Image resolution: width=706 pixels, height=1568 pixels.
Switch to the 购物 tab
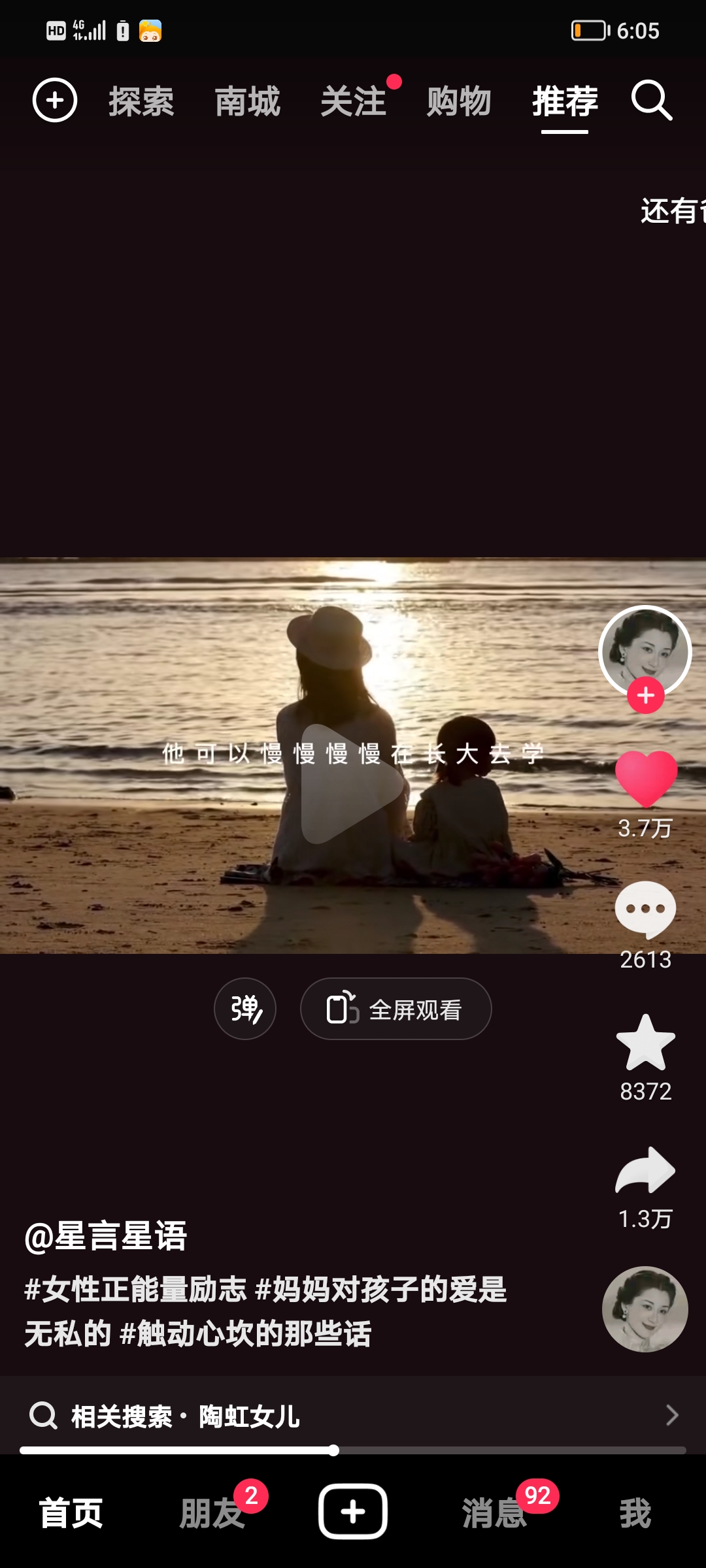pyautogui.click(x=459, y=102)
